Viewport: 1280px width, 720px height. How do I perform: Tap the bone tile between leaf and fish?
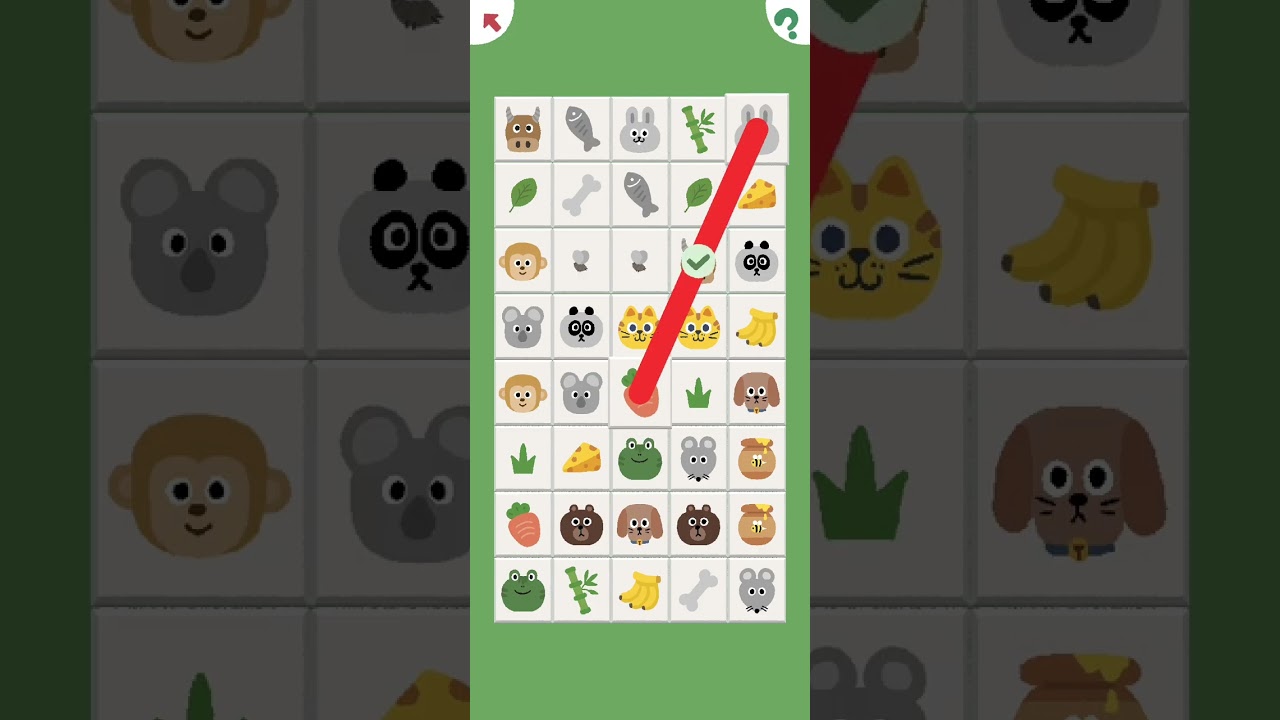(581, 194)
